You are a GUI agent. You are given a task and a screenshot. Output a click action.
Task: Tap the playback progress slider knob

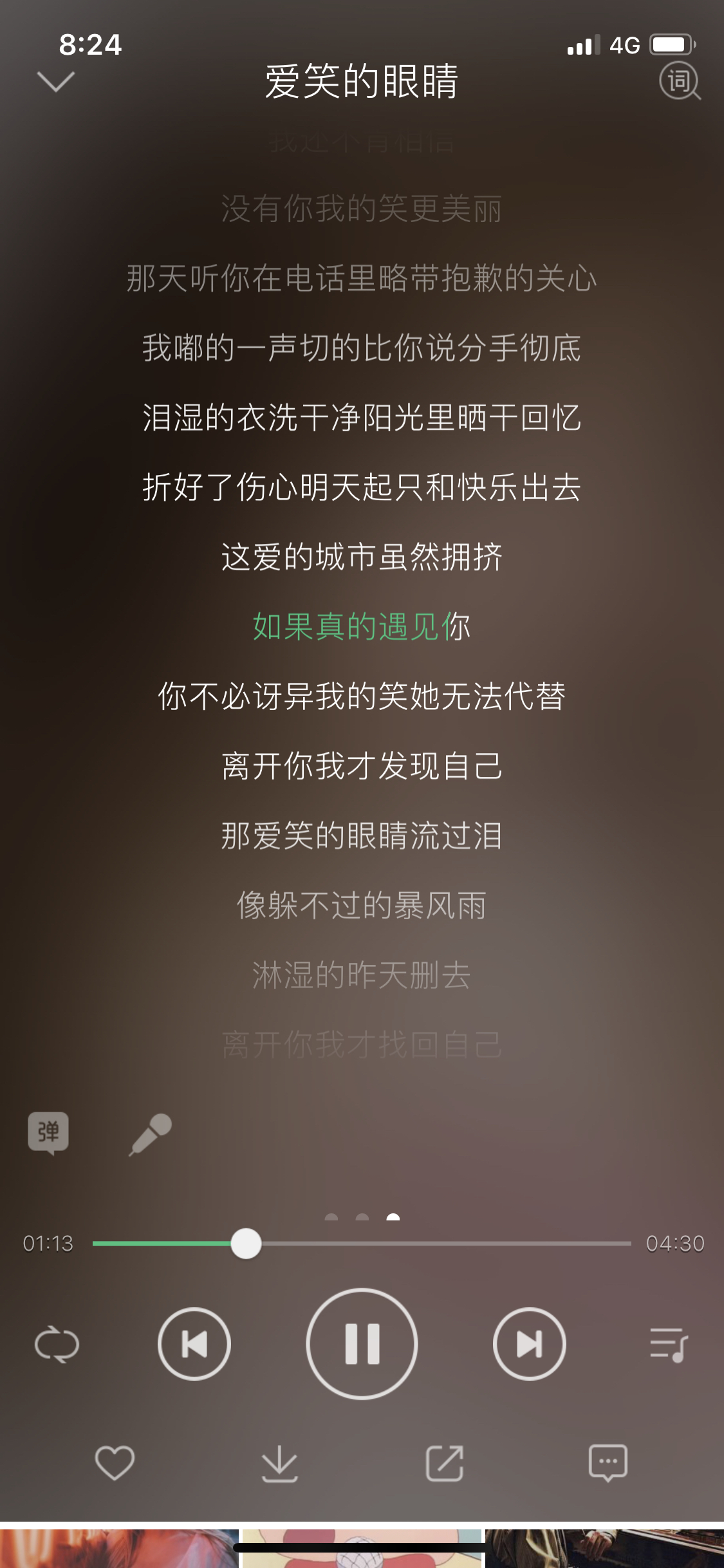(246, 1243)
